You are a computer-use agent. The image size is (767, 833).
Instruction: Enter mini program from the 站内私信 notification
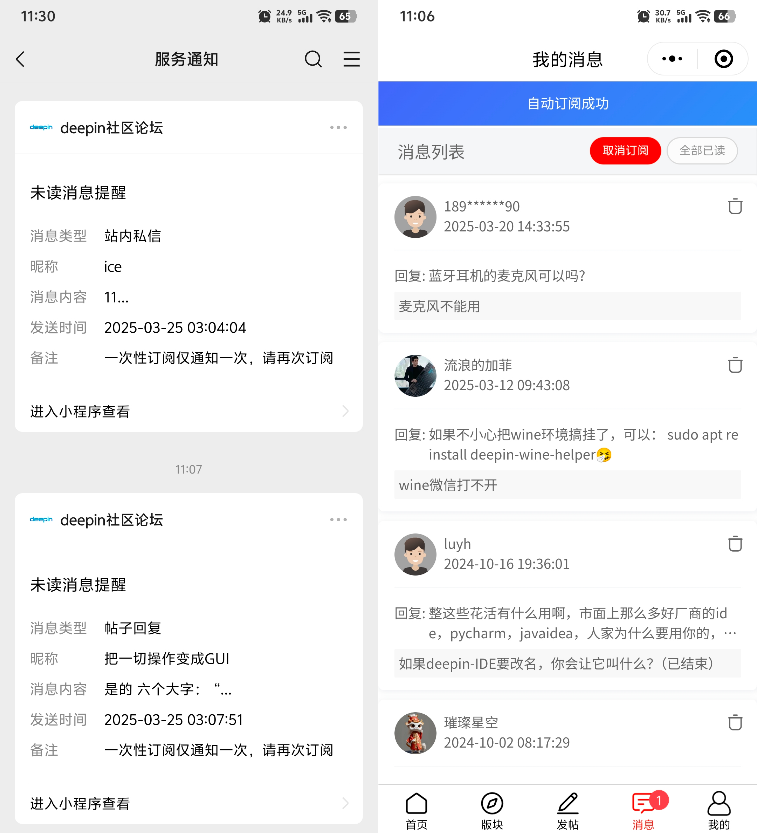coord(188,411)
